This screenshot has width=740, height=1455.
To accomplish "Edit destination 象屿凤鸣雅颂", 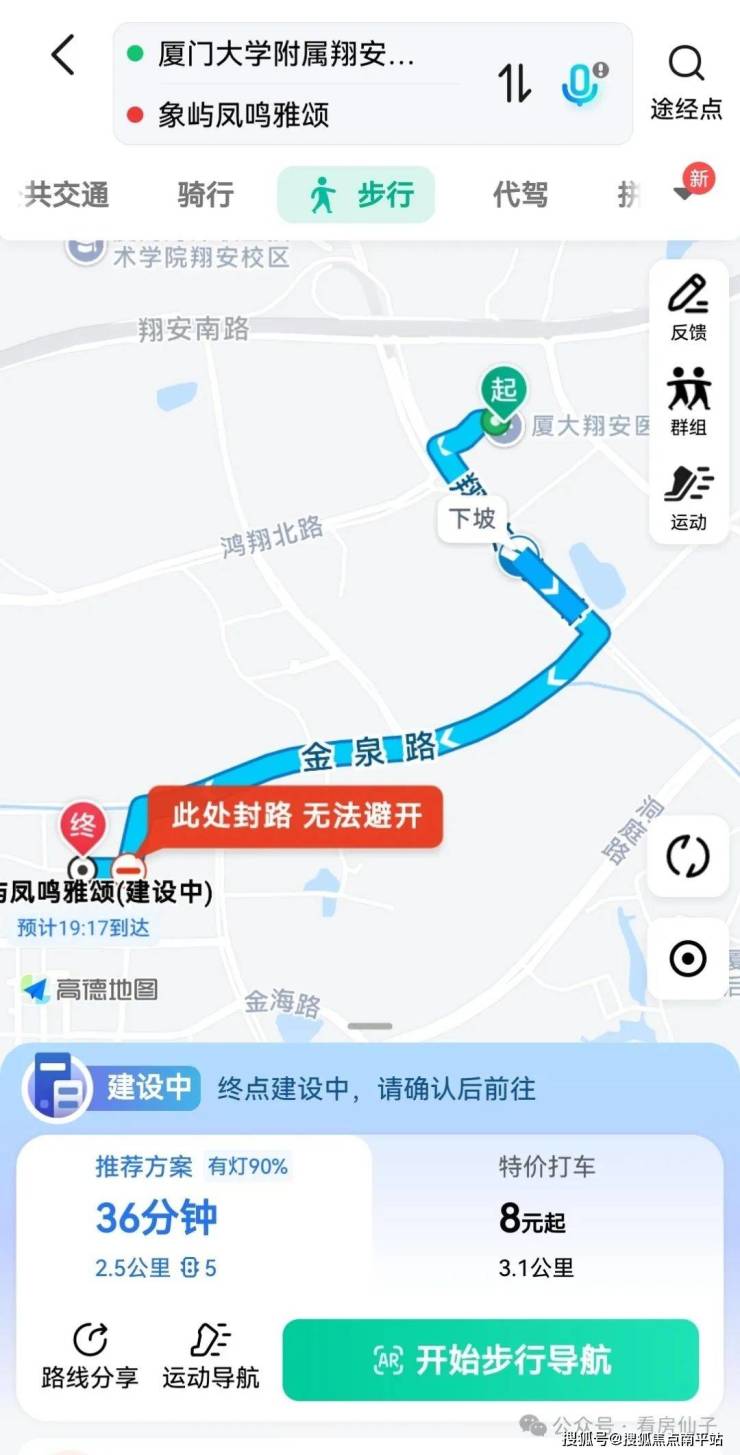I will pyautogui.click(x=243, y=114).
